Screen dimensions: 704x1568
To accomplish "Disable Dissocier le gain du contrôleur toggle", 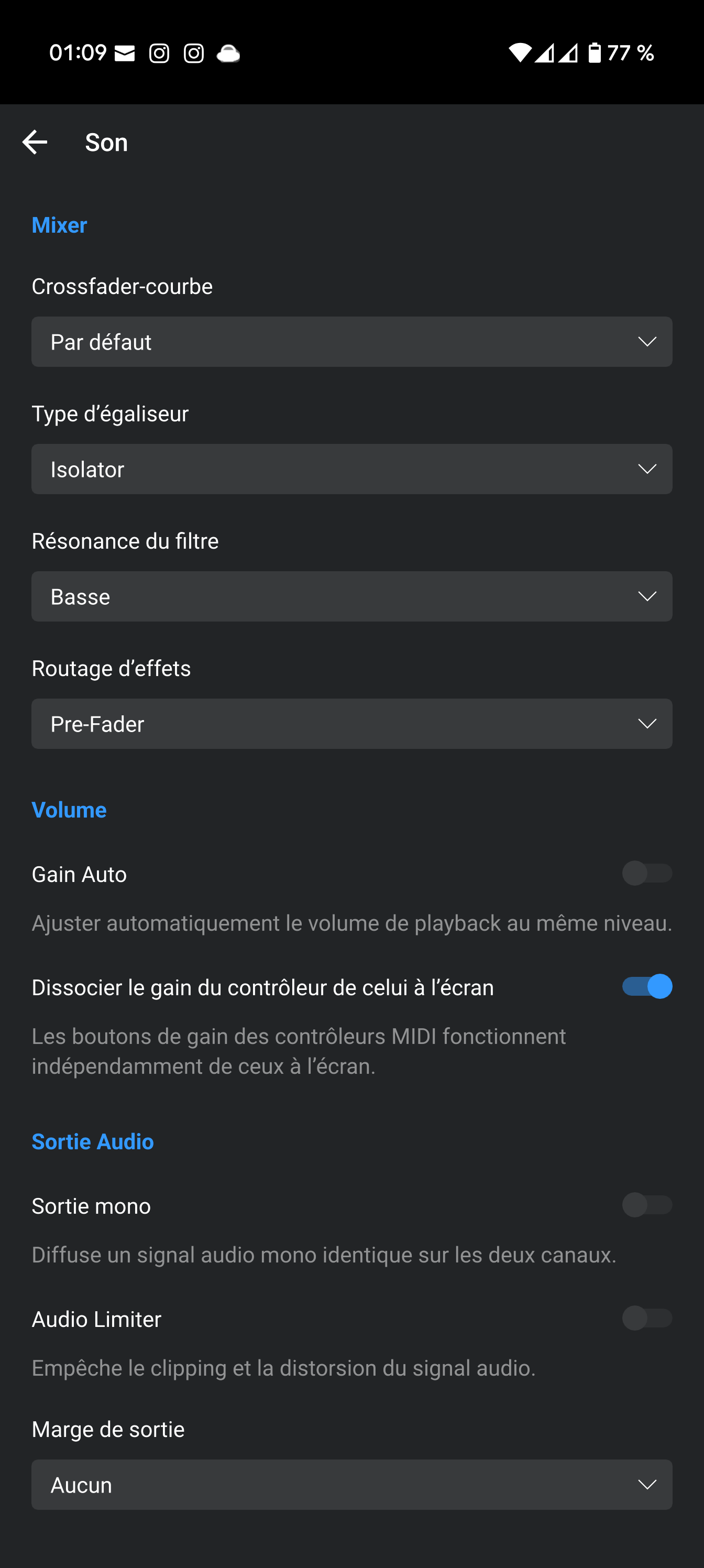I will (647, 986).
